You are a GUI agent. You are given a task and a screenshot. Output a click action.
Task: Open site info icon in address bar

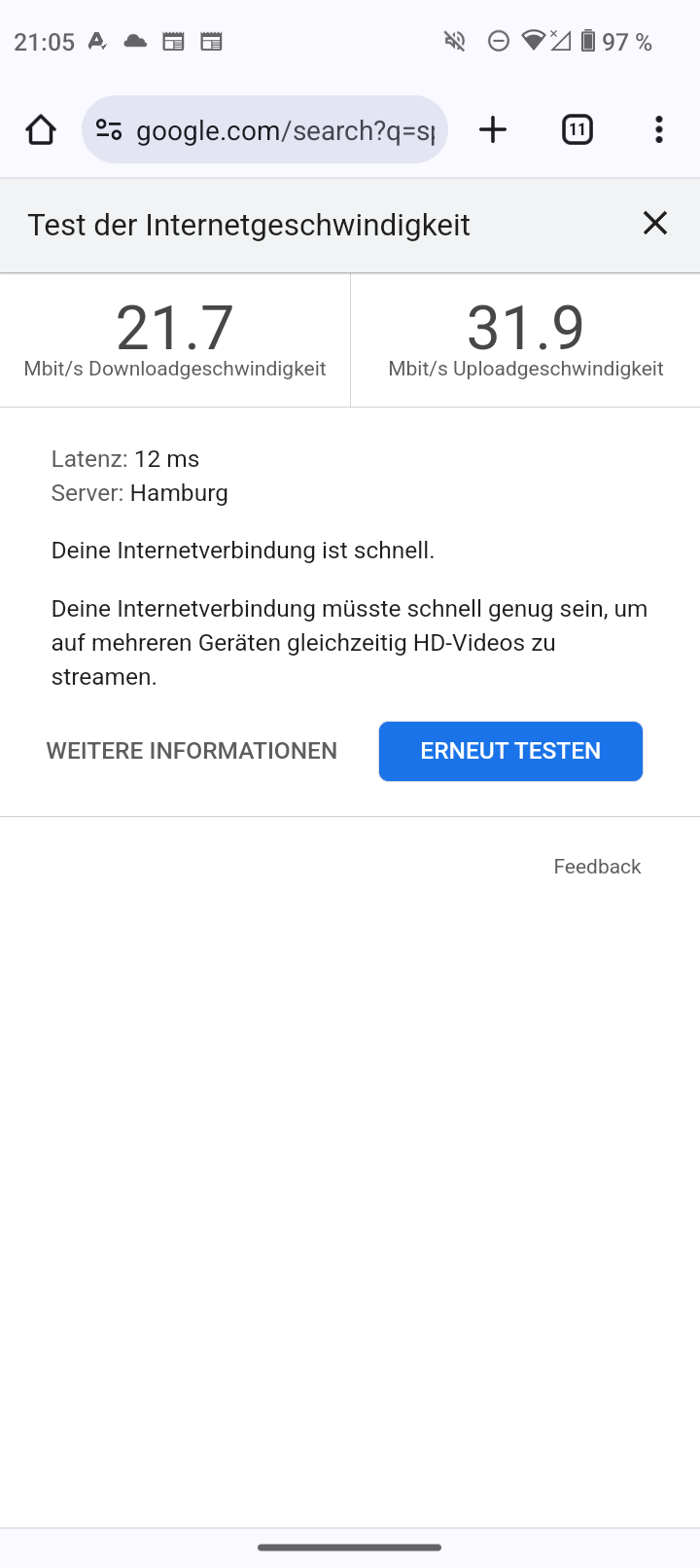pos(109,129)
